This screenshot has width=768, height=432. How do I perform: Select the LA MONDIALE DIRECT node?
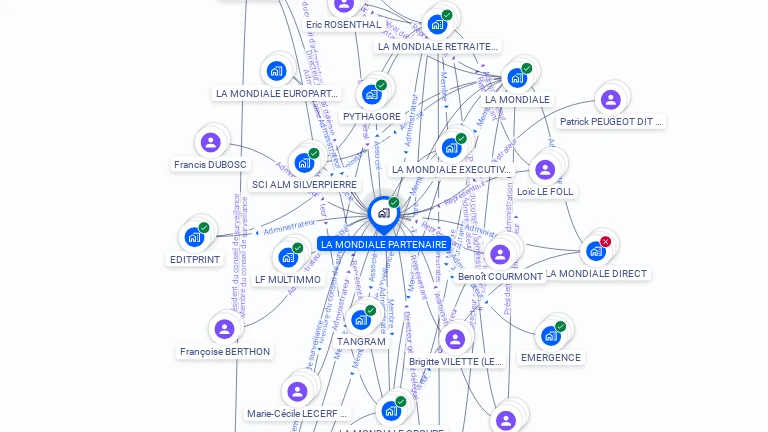pyautogui.click(x=596, y=251)
